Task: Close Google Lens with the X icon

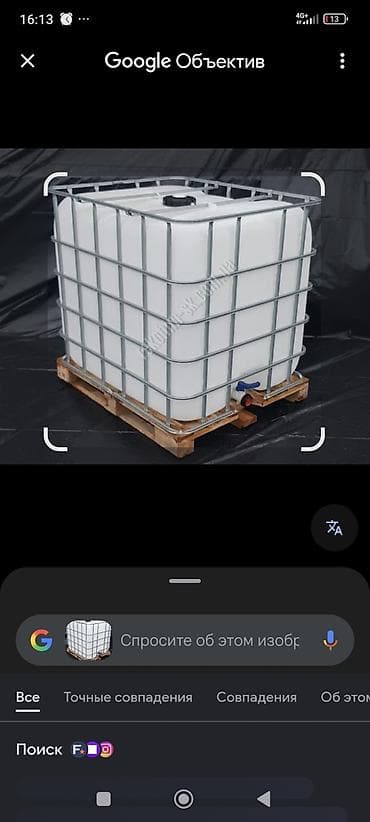Action: click(27, 61)
